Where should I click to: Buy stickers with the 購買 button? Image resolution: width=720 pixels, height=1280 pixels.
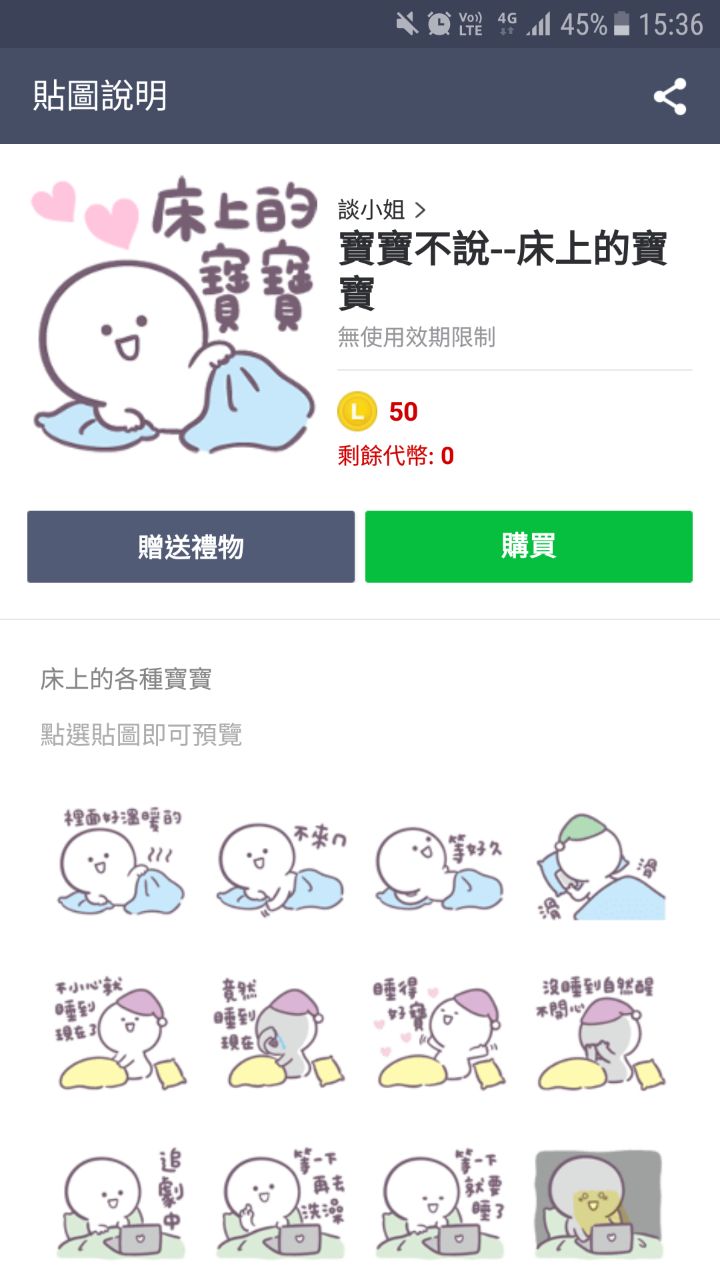(x=528, y=546)
